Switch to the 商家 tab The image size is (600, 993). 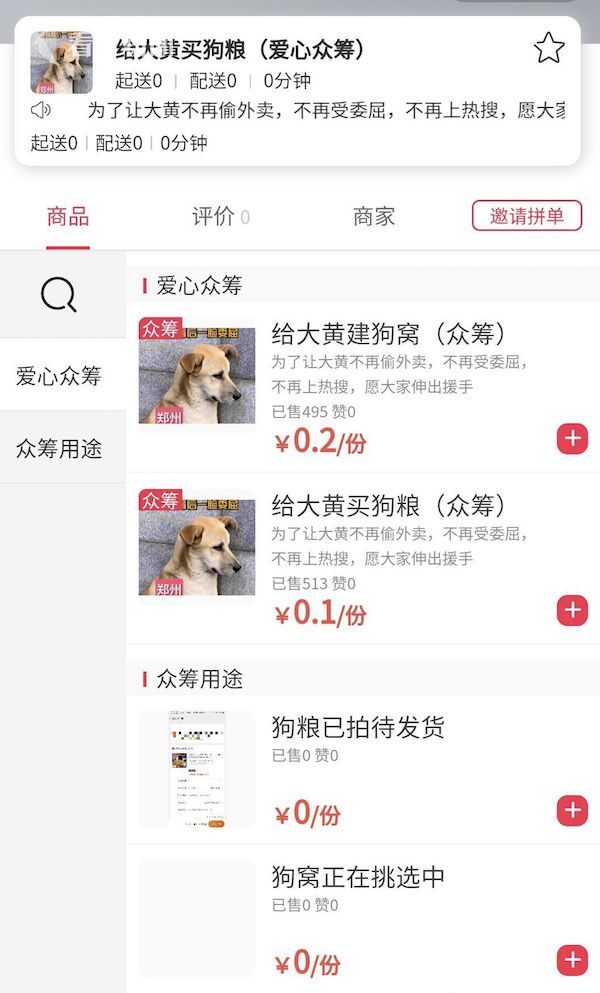tap(374, 216)
